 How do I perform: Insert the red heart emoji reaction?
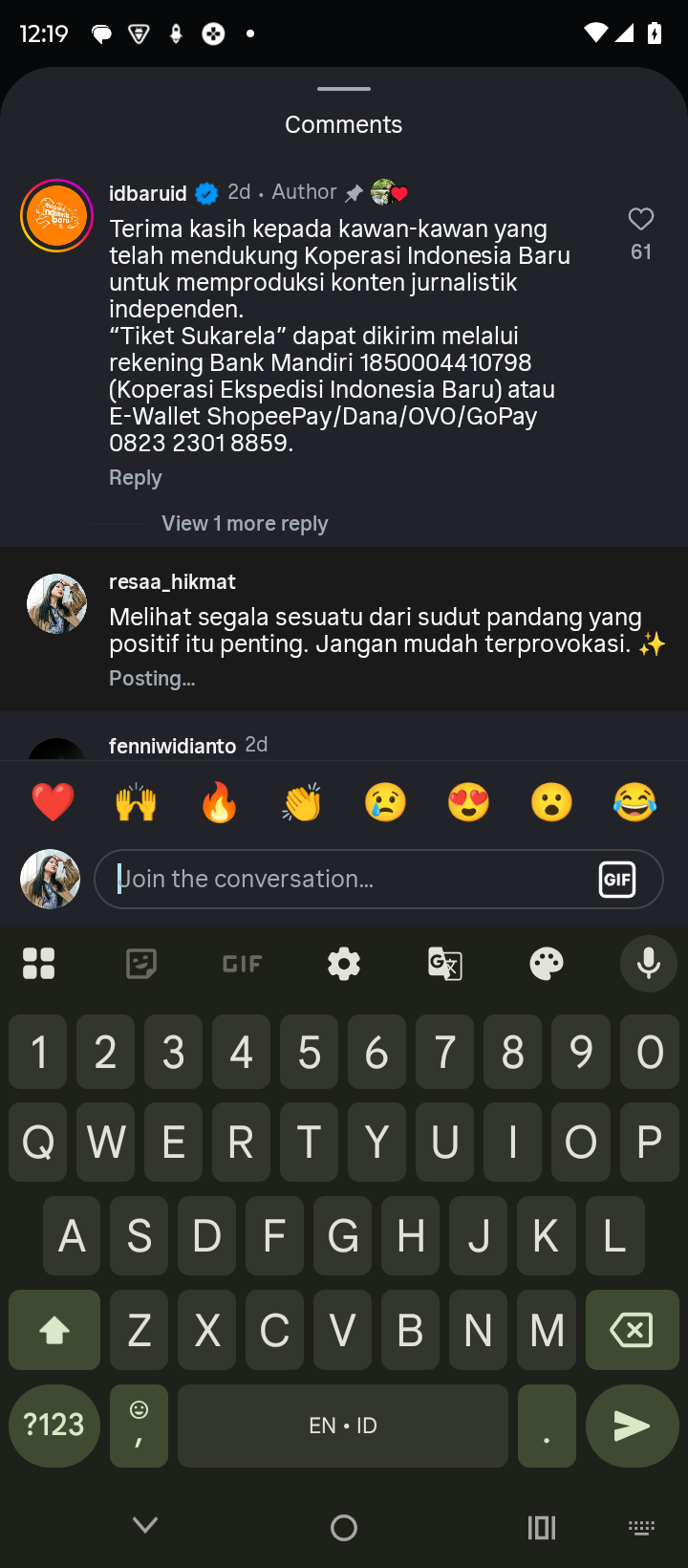coord(53,802)
